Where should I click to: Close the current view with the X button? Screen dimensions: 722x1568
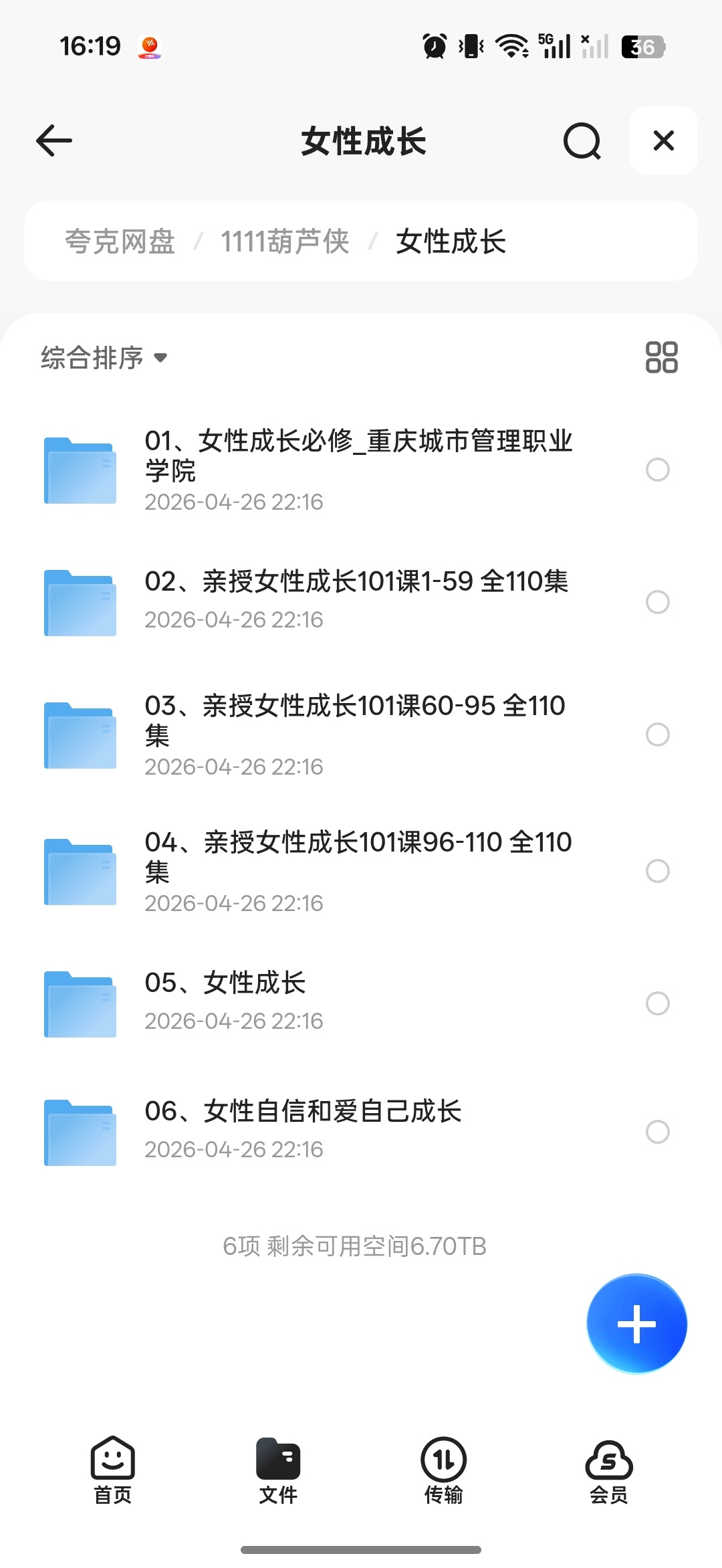coord(663,140)
